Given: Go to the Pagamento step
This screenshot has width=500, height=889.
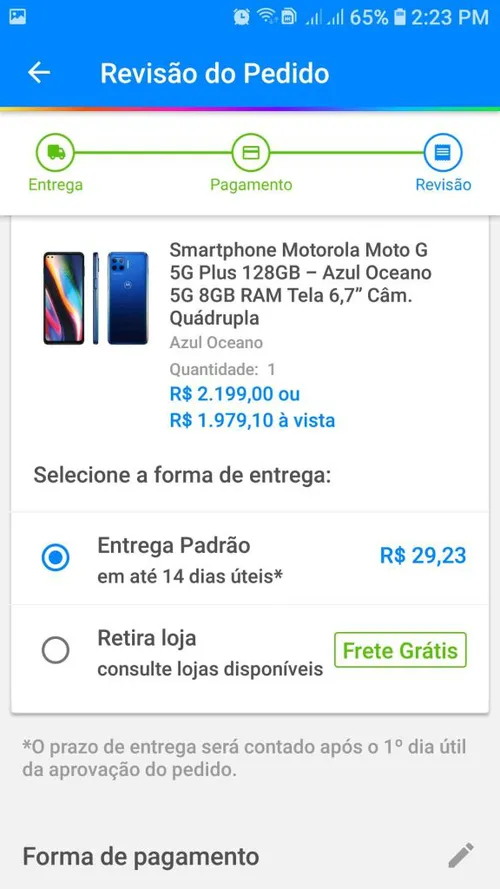Looking at the screenshot, I should pos(251,163).
